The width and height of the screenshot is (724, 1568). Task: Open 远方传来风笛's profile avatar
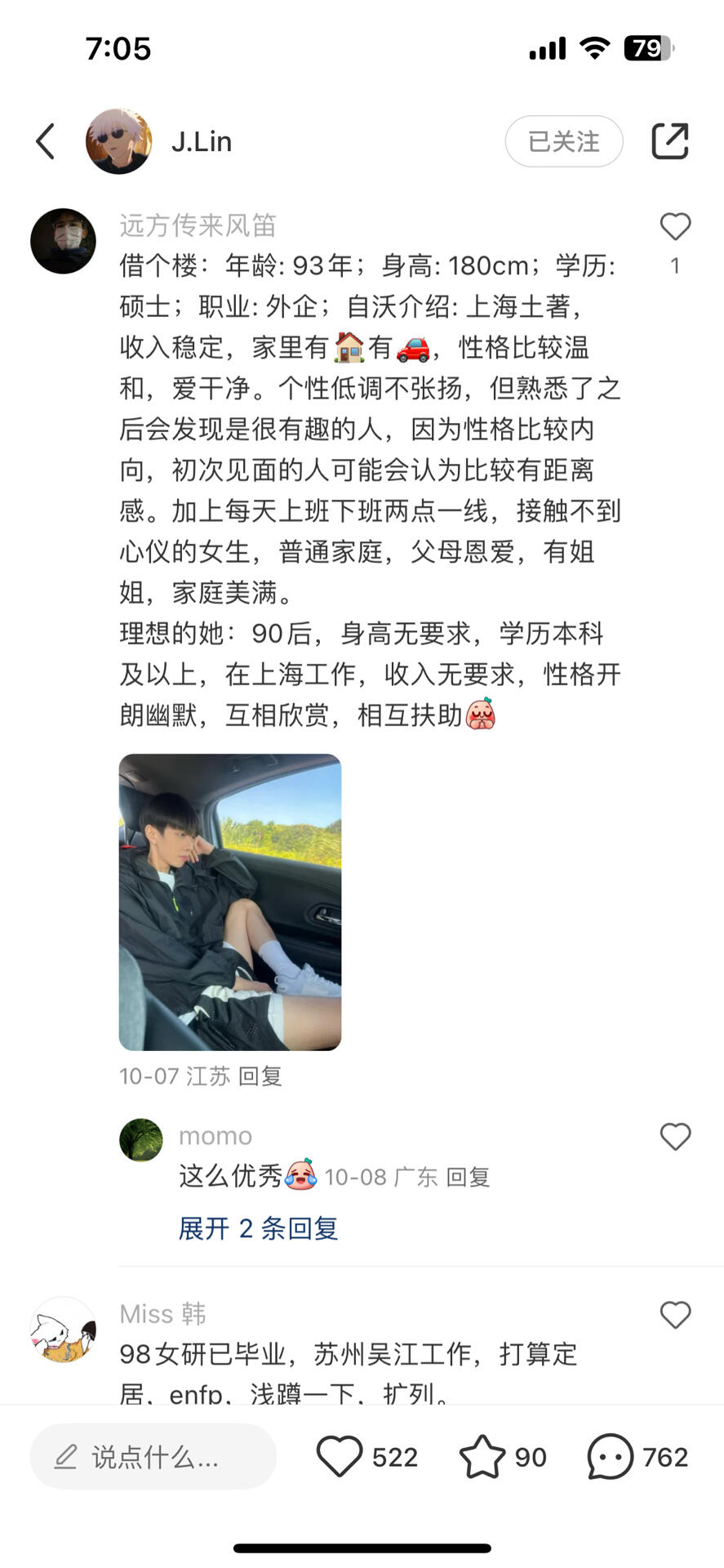pos(63,241)
